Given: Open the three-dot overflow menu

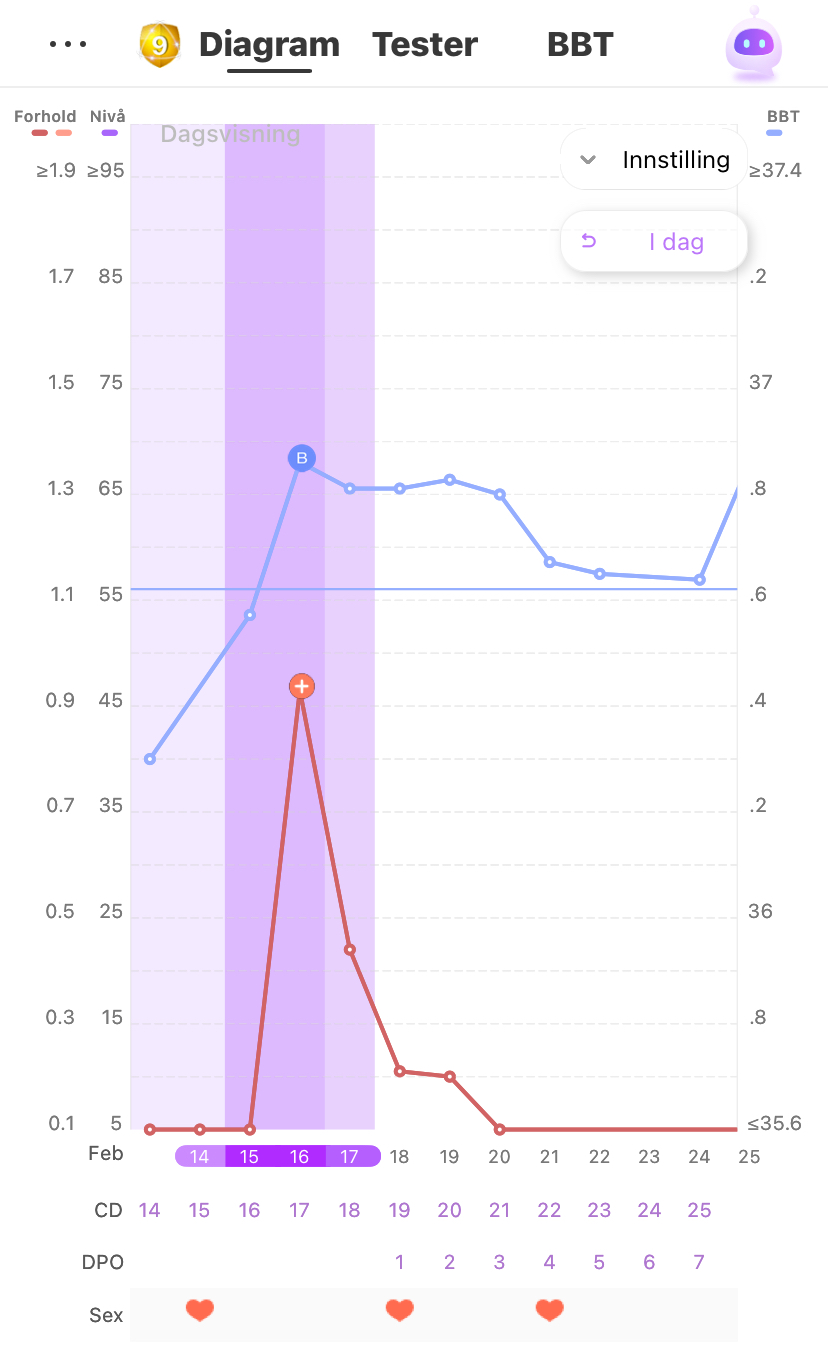Looking at the screenshot, I should [67, 45].
